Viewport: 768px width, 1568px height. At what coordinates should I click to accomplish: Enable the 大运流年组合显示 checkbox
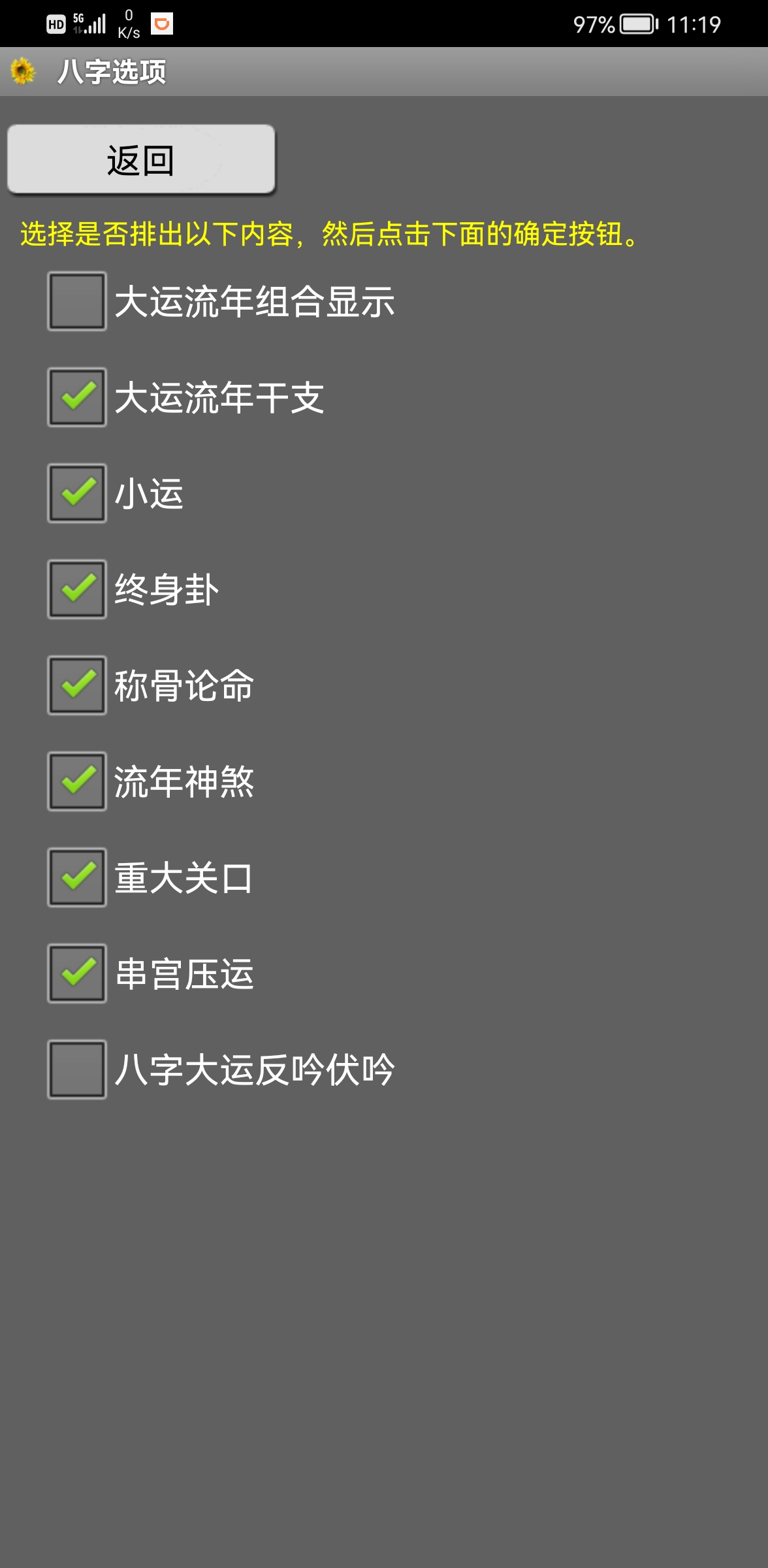(x=77, y=301)
